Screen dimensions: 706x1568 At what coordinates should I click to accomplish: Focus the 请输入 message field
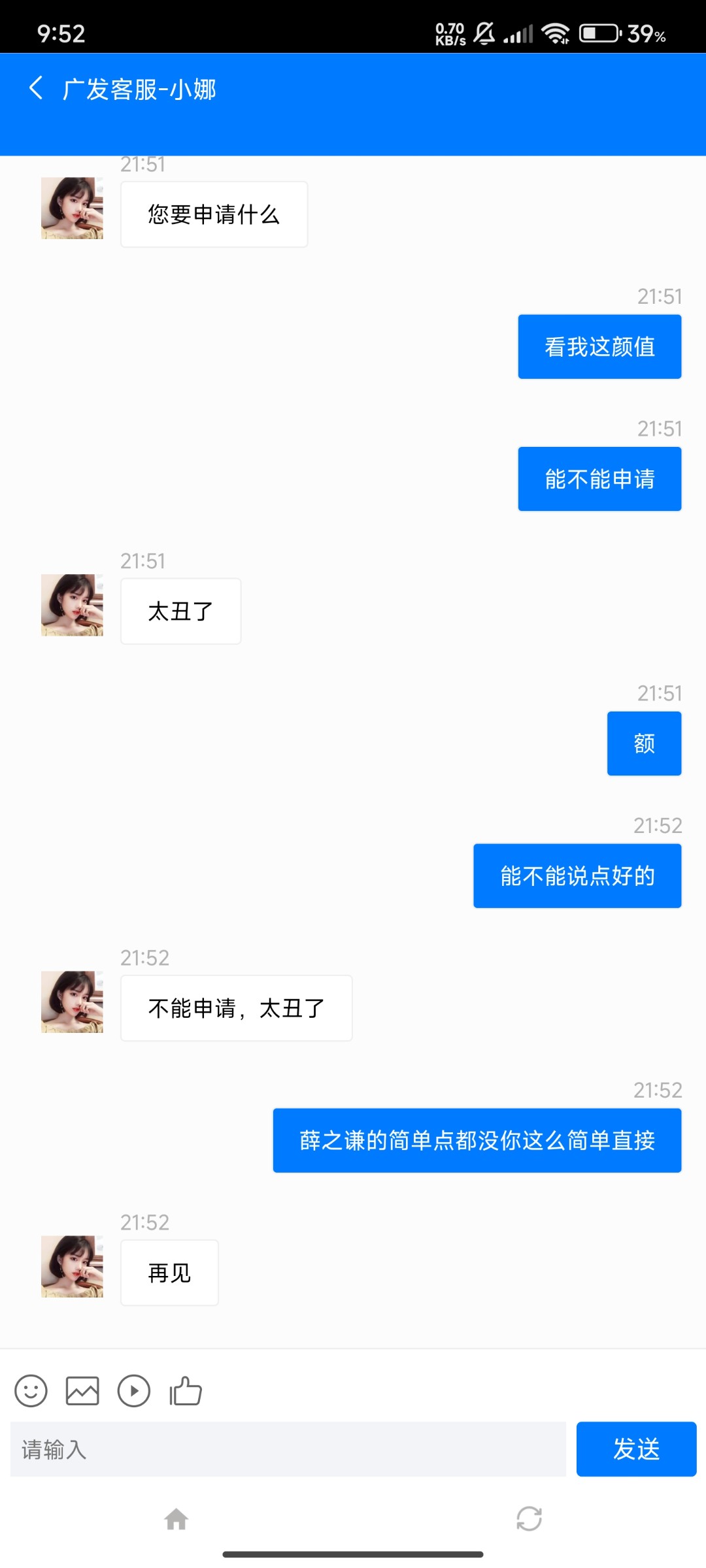(x=288, y=1449)
